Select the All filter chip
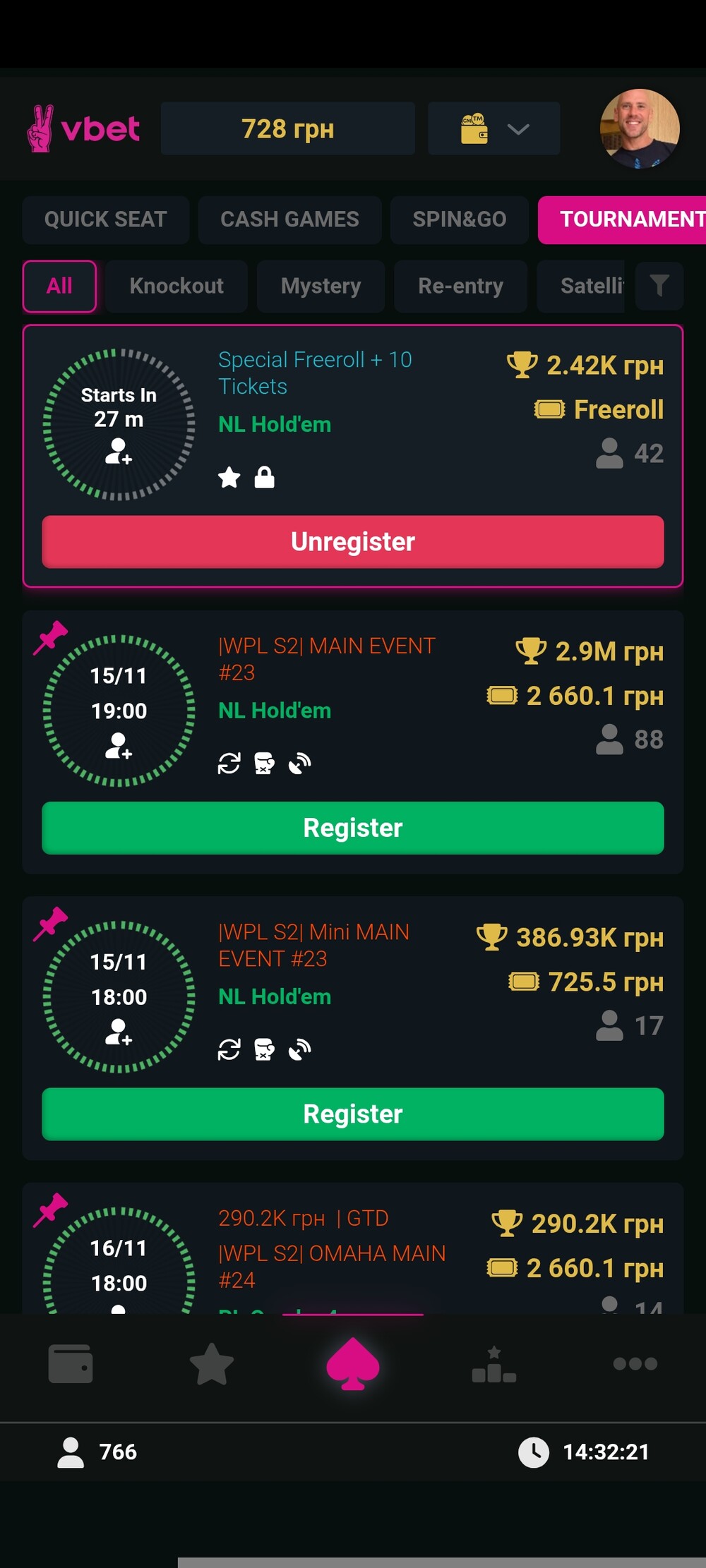 [x=59, y=286]
